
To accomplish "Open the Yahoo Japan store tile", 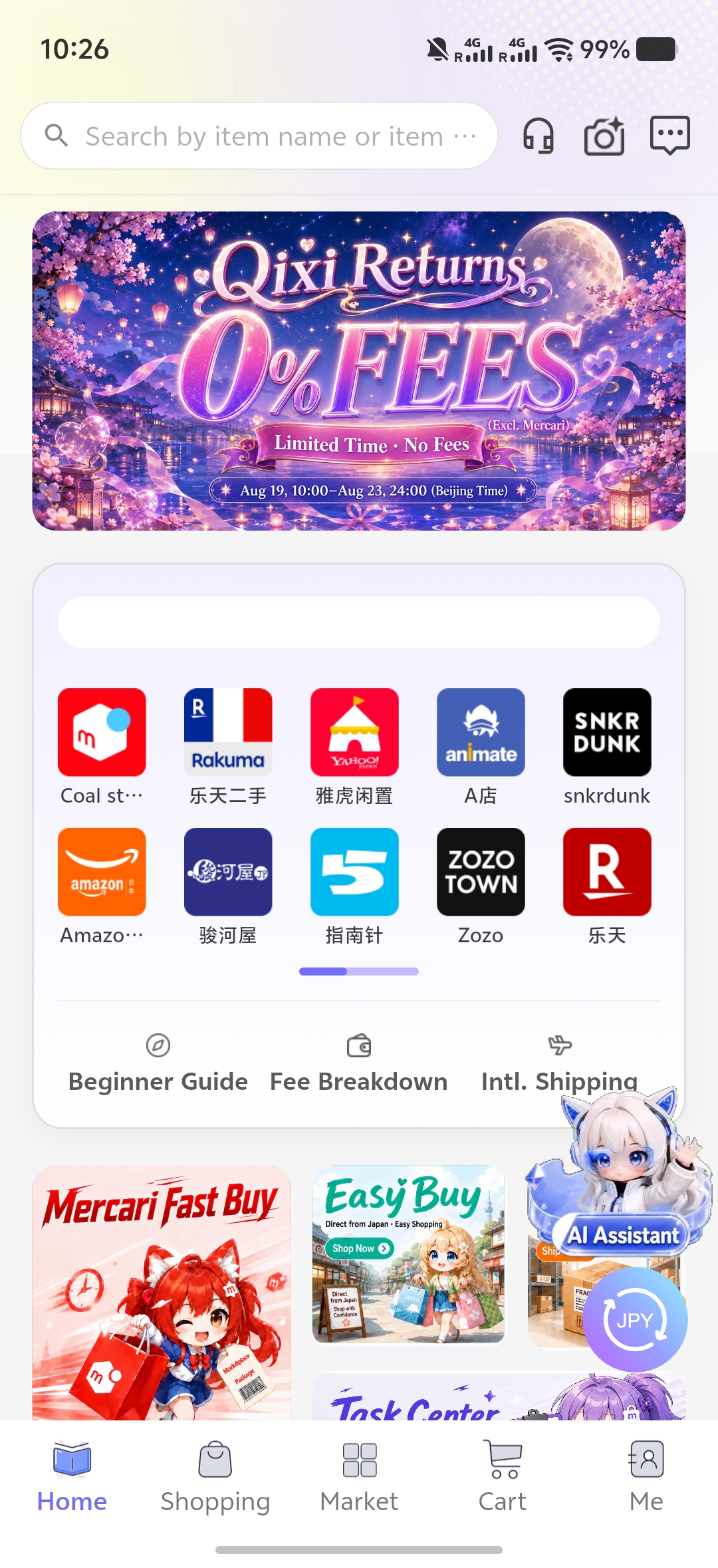I will [x=354, y=747].
